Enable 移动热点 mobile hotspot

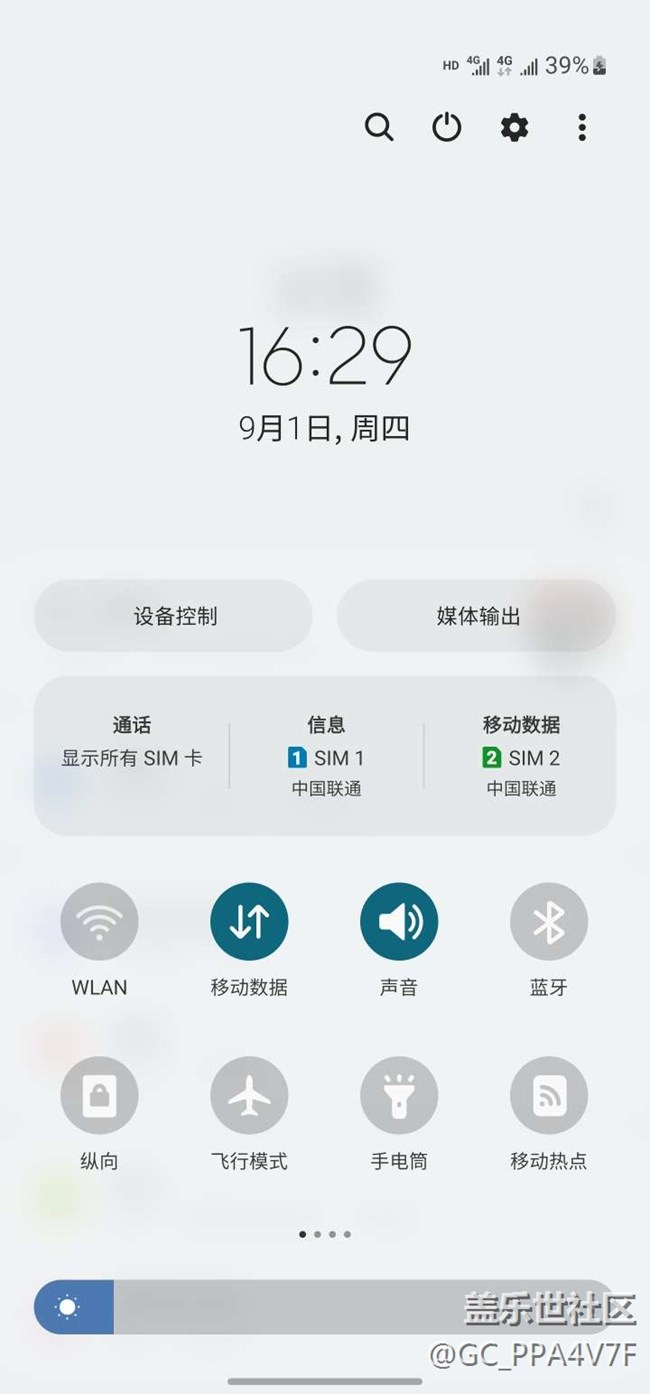(x=549, y=1096)
